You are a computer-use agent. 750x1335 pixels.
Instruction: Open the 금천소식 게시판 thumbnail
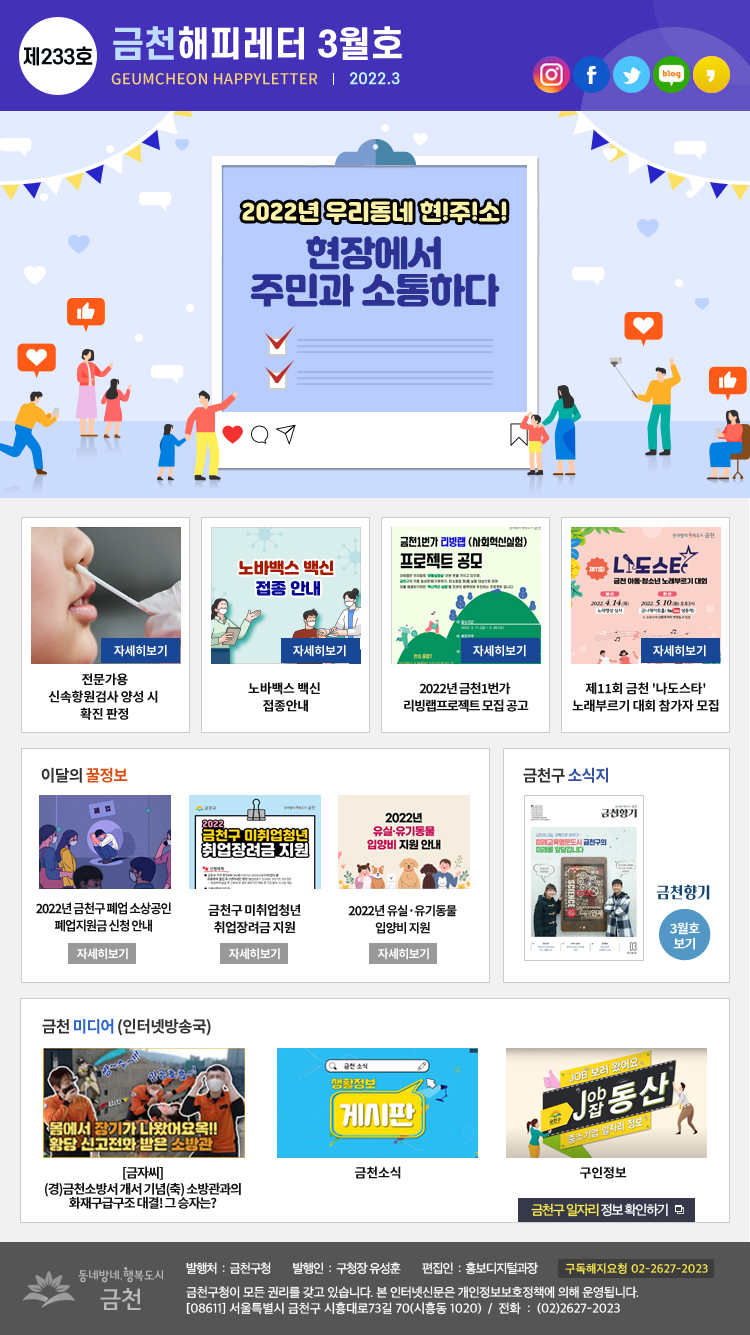377,1102
